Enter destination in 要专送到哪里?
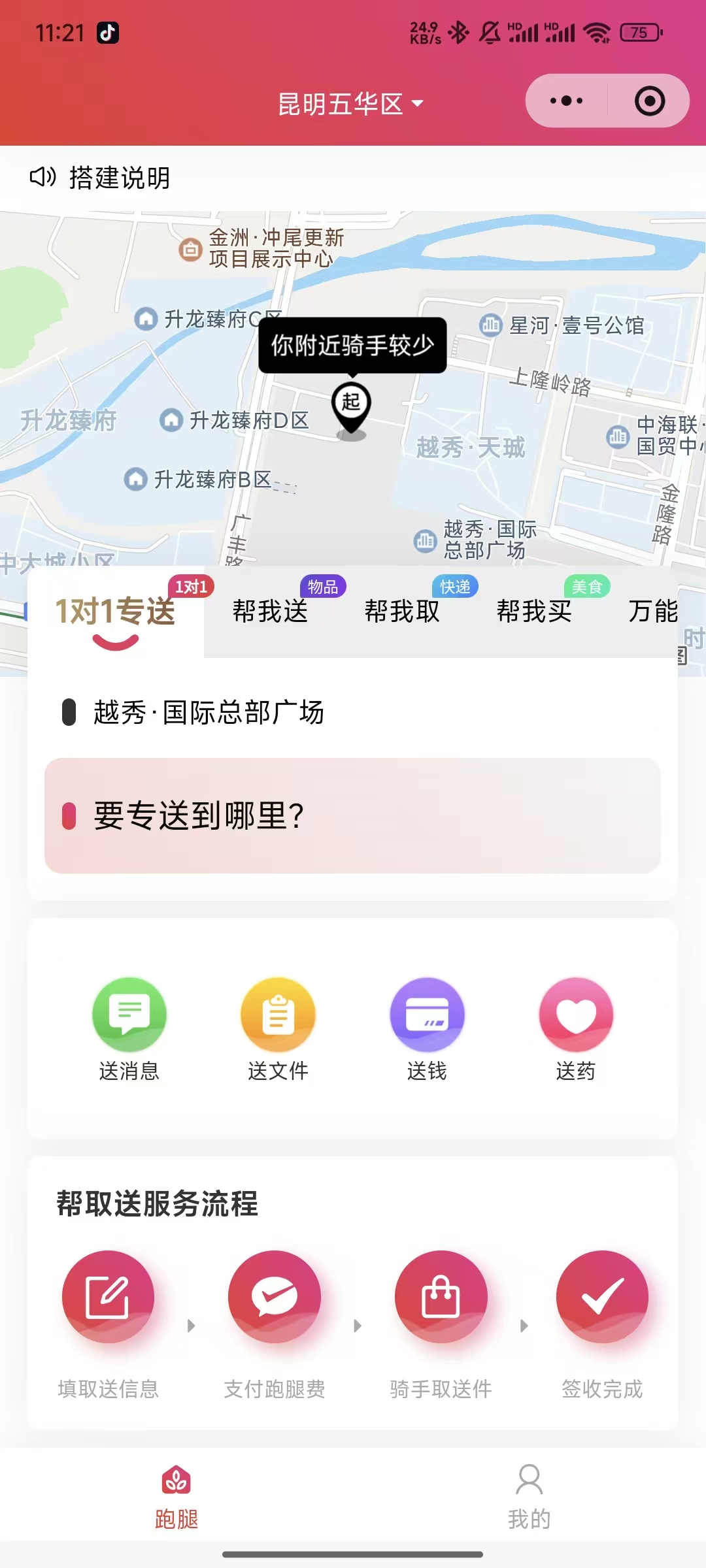This screenshot has height=1568, width=706. [x=352, y=816]
